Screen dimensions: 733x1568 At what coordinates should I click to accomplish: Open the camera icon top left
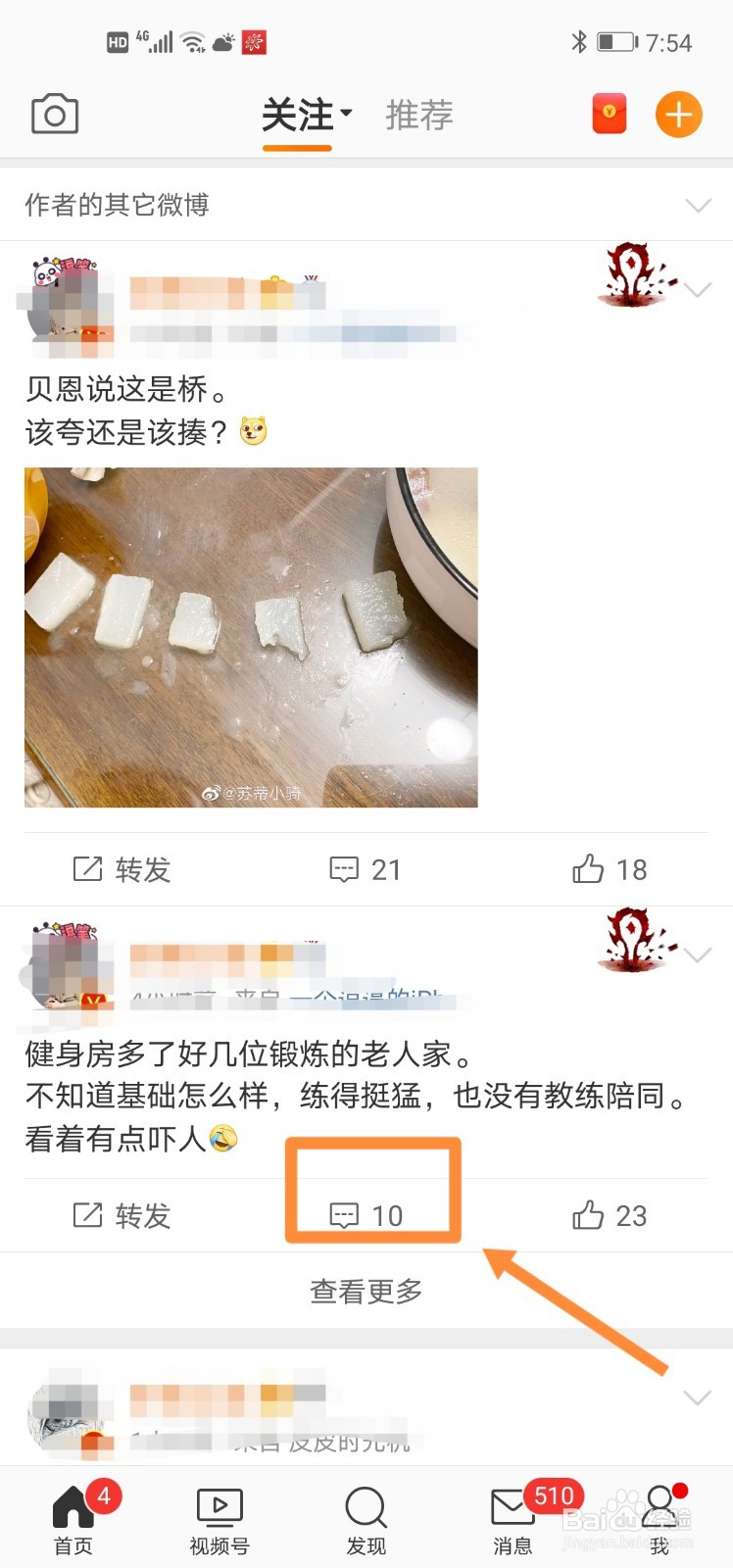pos(54,114)
